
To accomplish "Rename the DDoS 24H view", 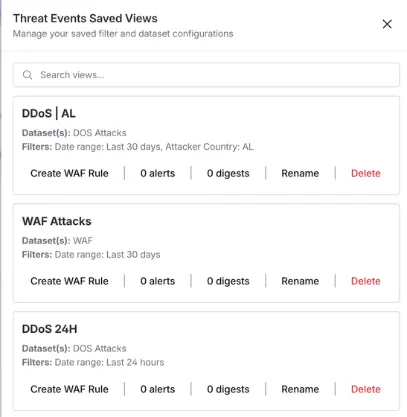I will [x=300, y=389].
